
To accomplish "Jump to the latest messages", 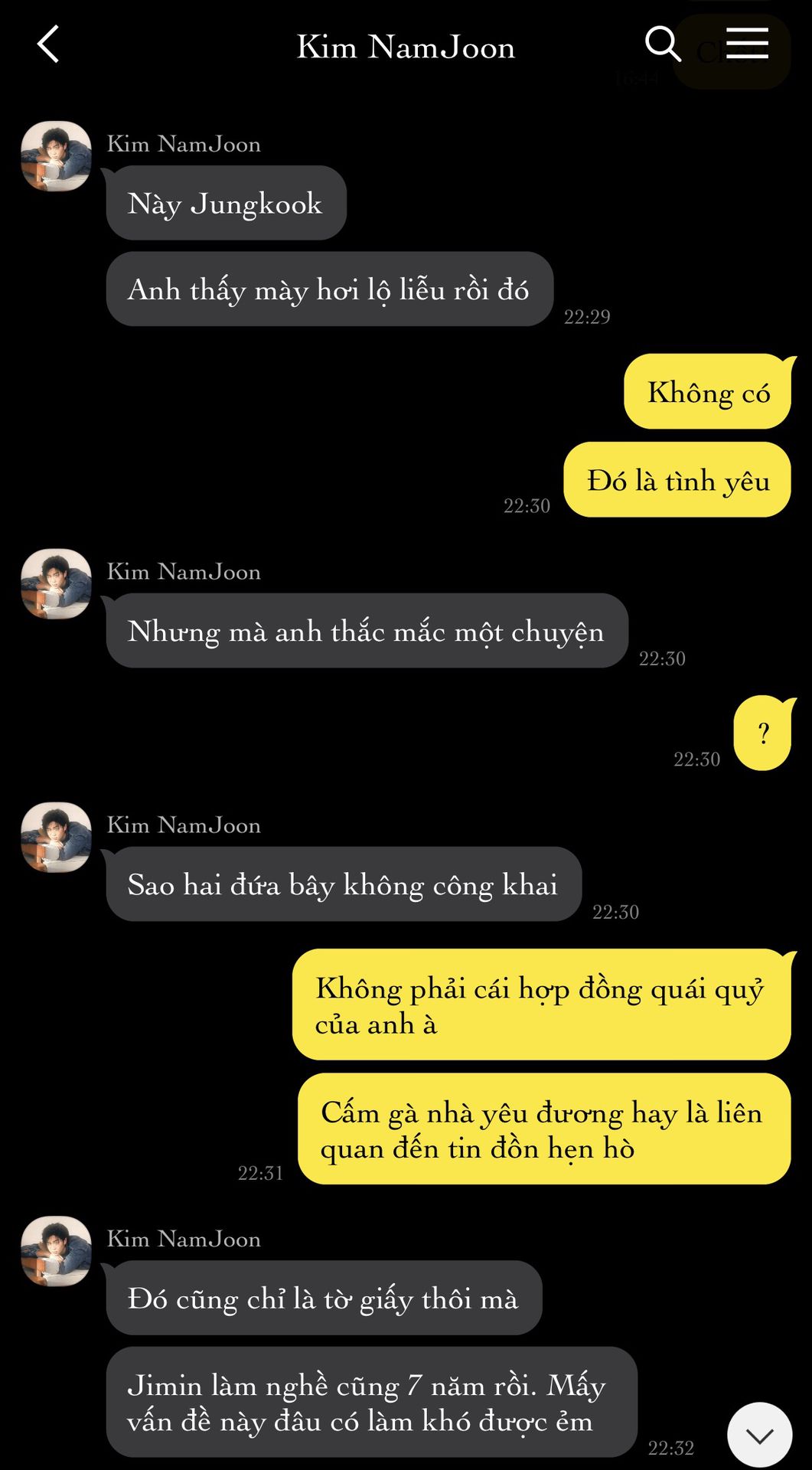I will (759, 1436).
